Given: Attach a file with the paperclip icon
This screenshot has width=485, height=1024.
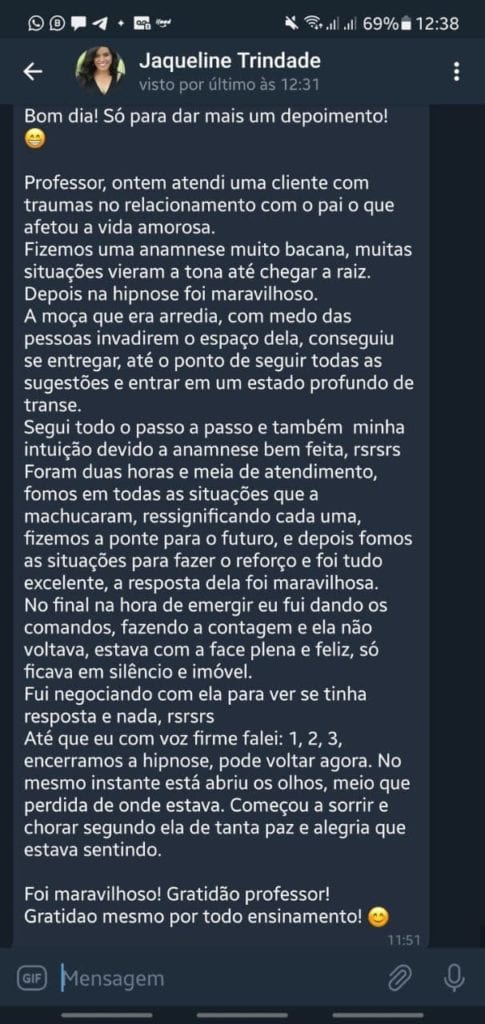Looking at the screenshot, I should tap(398, 978).
